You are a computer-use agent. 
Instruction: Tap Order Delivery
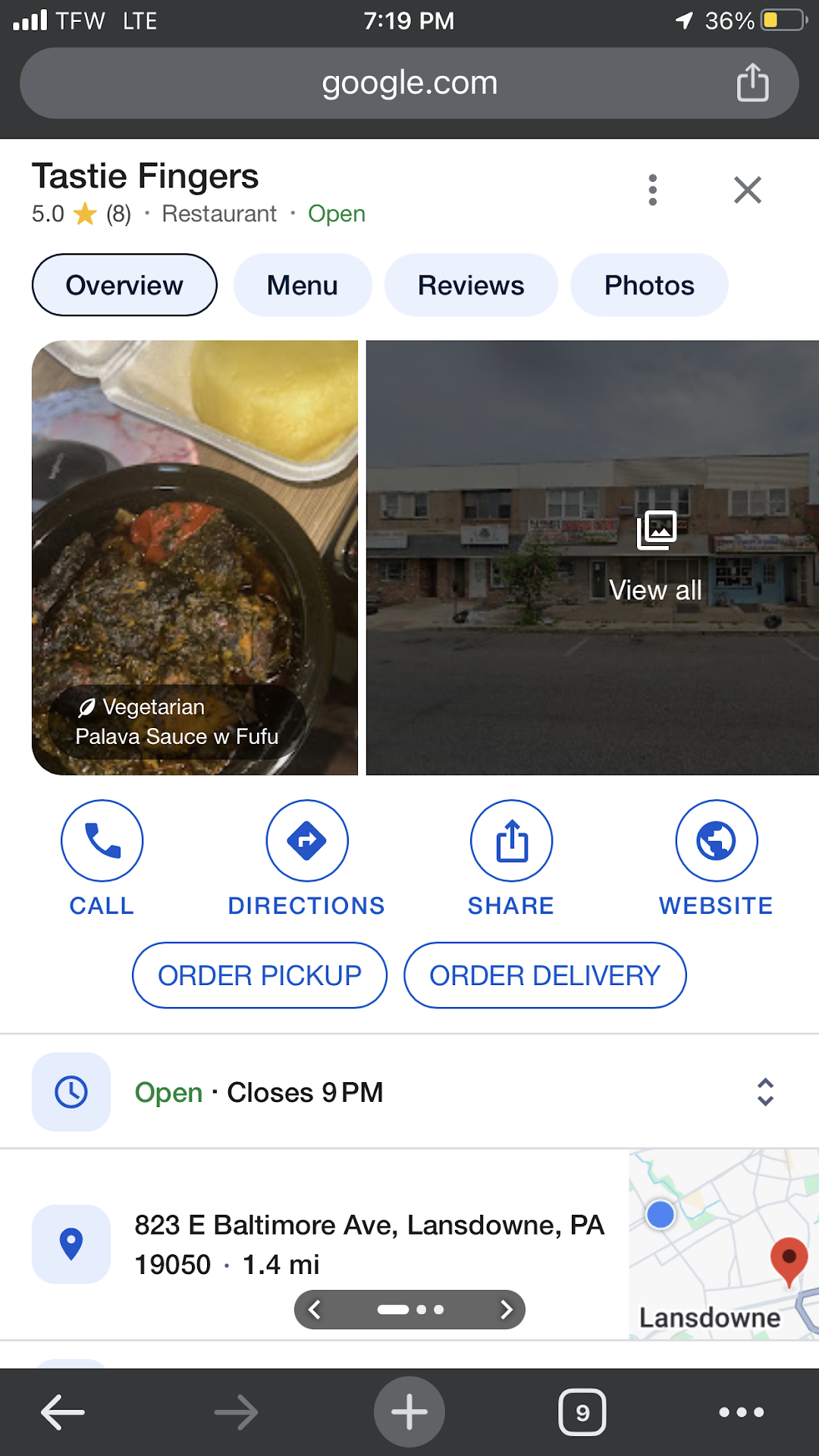544,975
